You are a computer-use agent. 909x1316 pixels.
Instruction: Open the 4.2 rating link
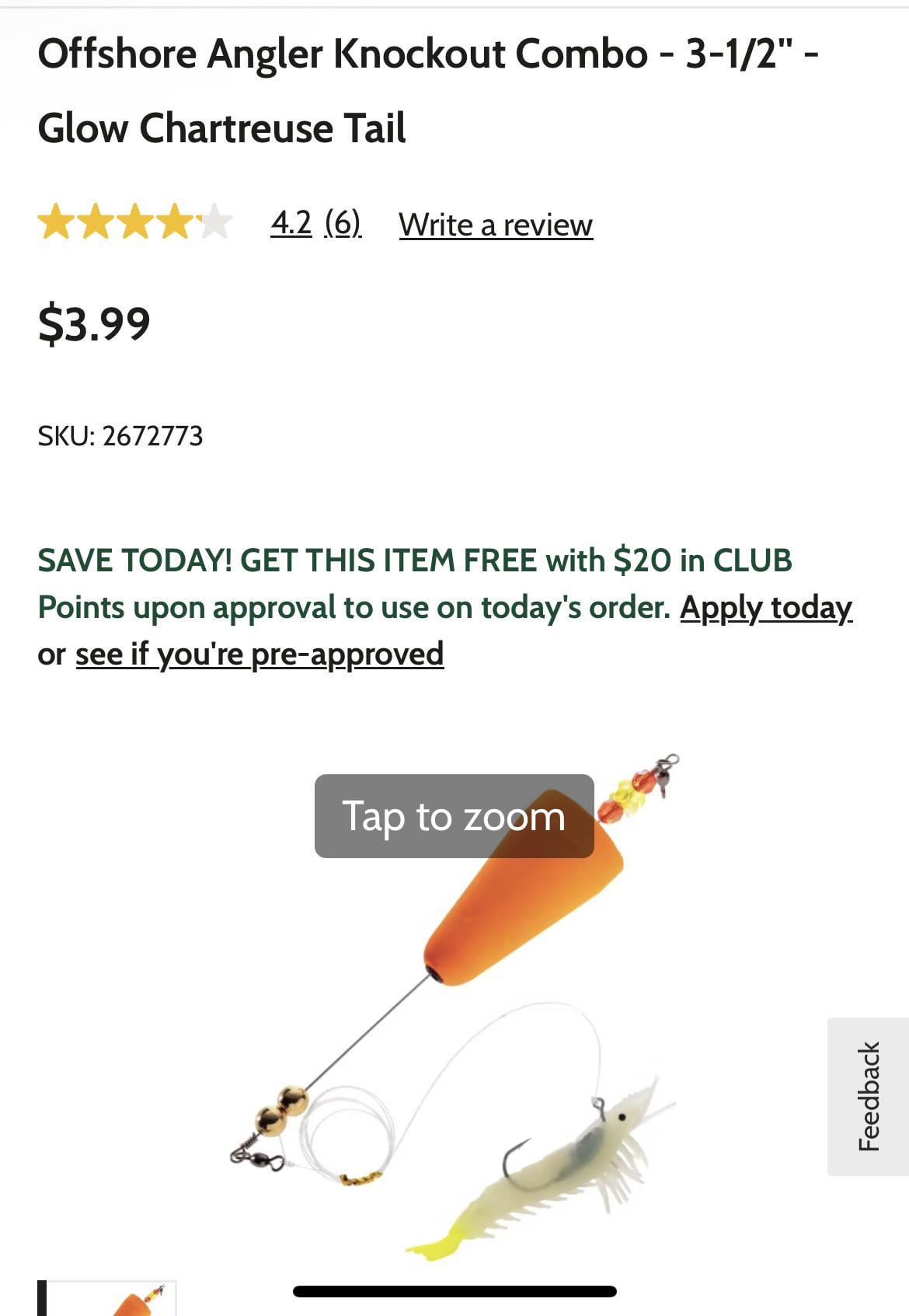coord(291,224)
